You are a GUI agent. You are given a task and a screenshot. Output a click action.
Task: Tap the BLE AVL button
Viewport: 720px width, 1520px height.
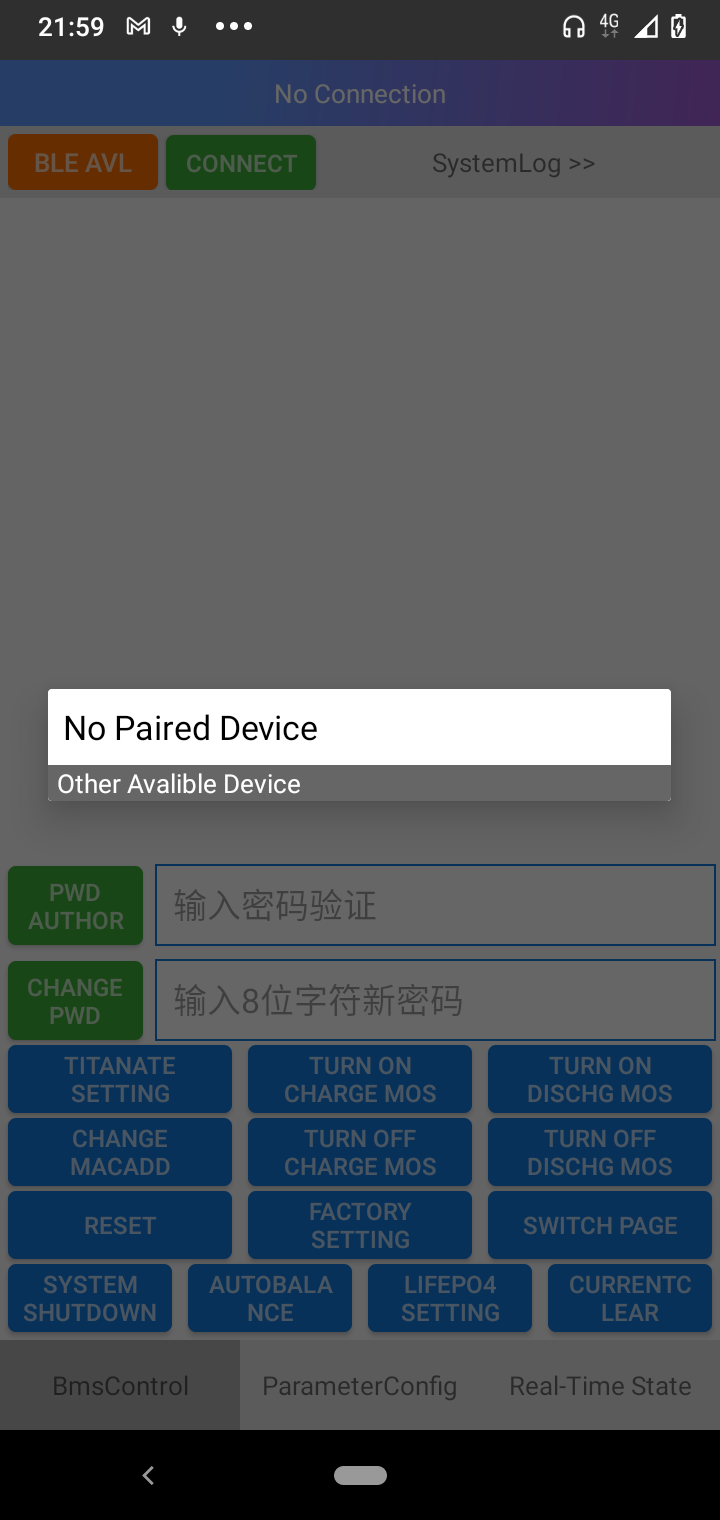[83, 163]
